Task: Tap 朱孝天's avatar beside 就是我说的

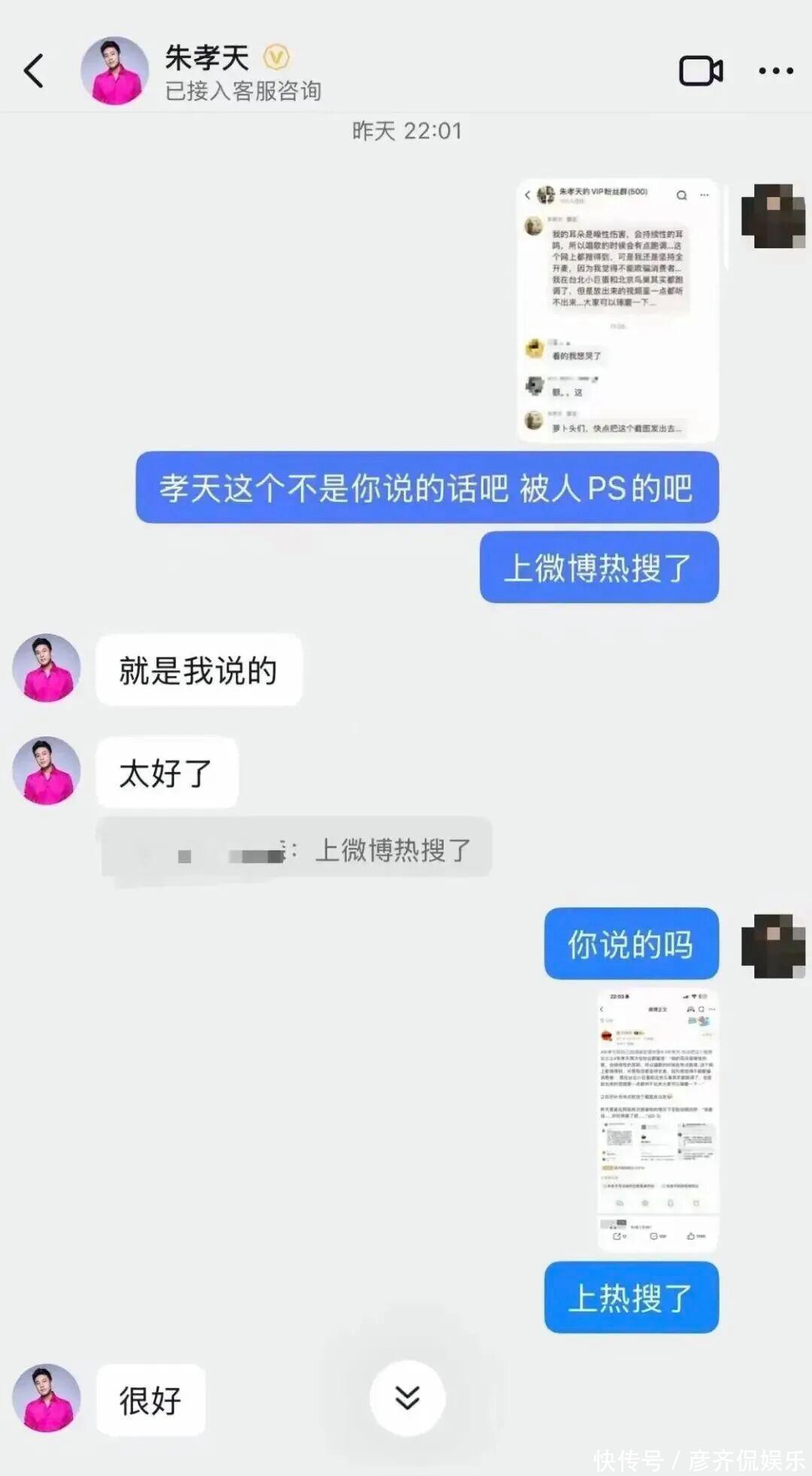Action: pyautogui.click(x=47, y=668)
